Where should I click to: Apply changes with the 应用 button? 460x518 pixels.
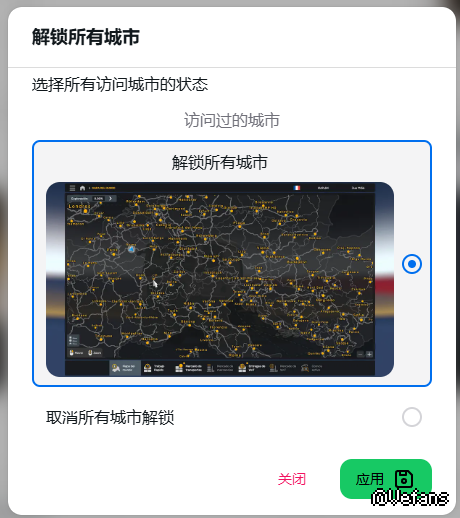coord(386,479)
